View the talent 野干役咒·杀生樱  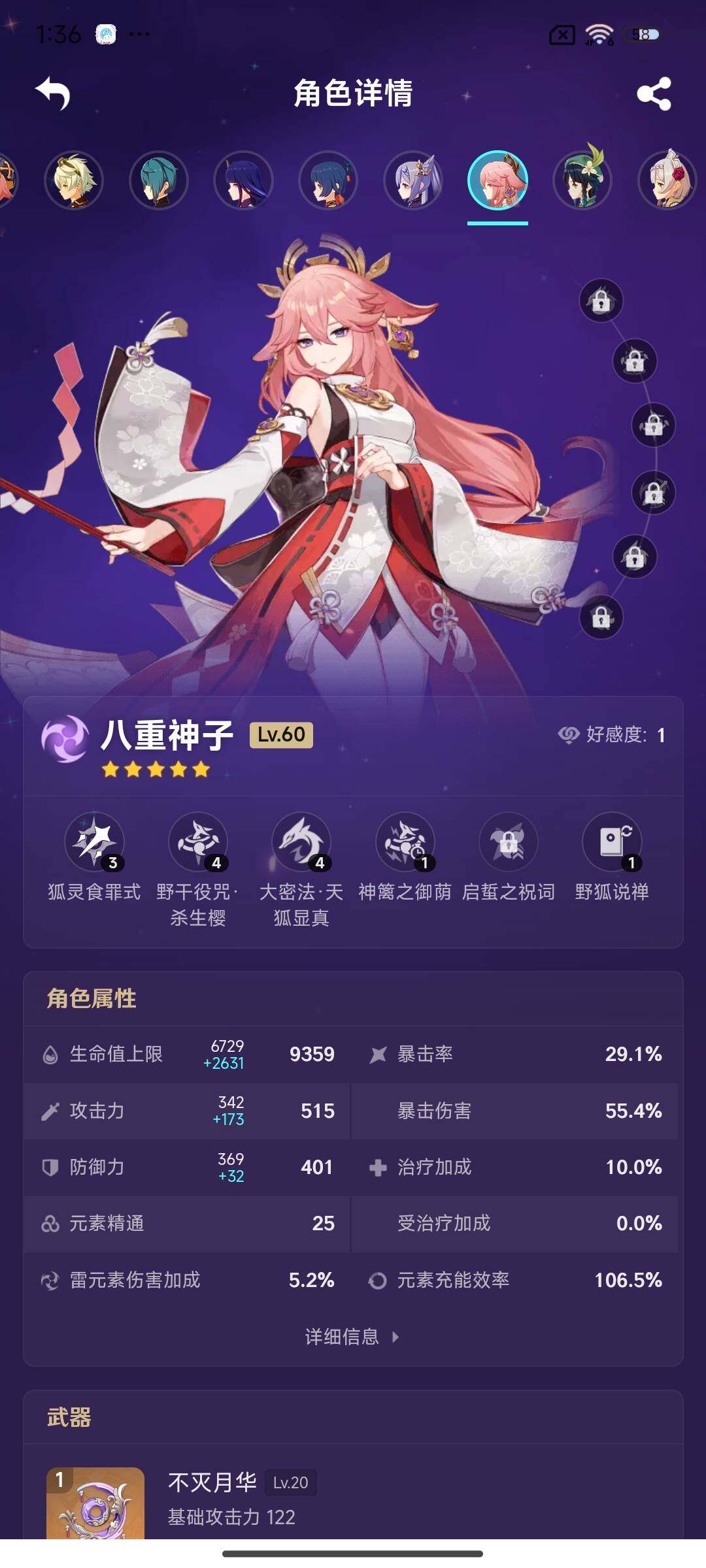[198, 842]
